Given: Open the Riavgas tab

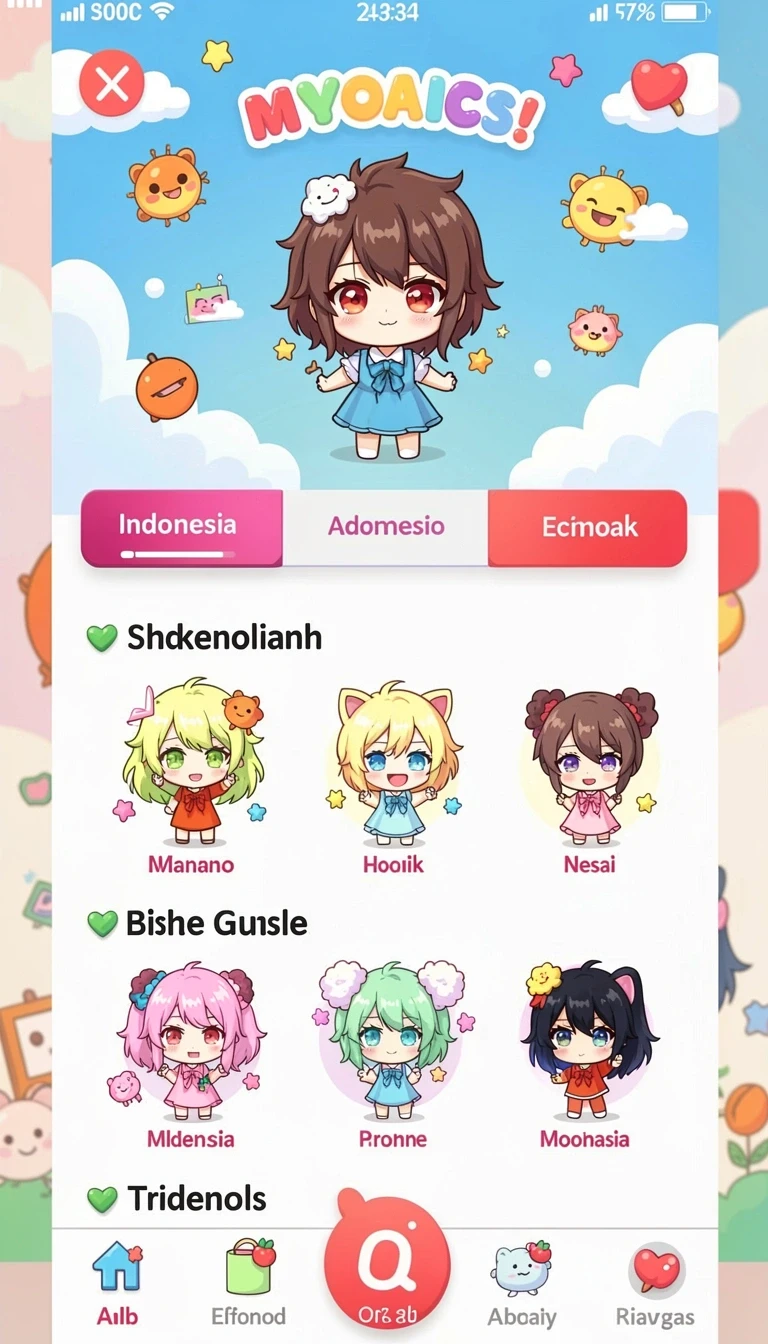Looking at the screenshot, I should click(x=655, y=1283).
